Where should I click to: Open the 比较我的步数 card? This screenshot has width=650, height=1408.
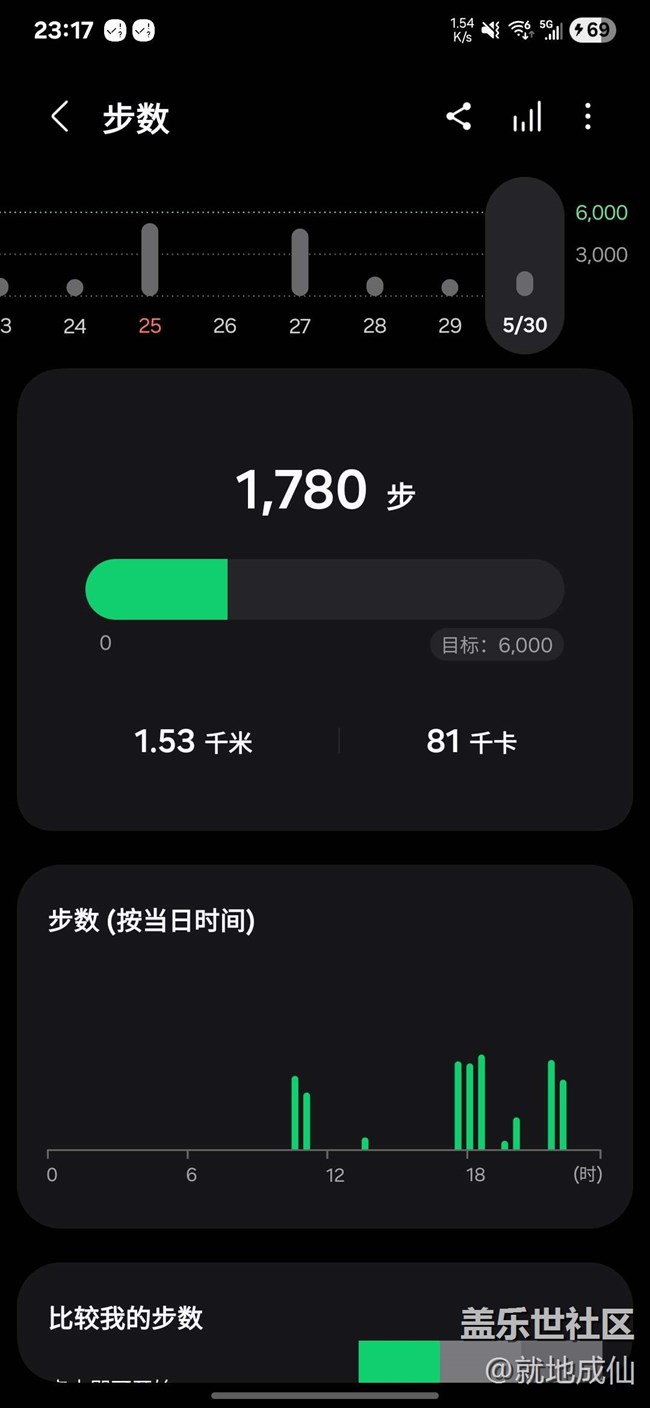200,1320
